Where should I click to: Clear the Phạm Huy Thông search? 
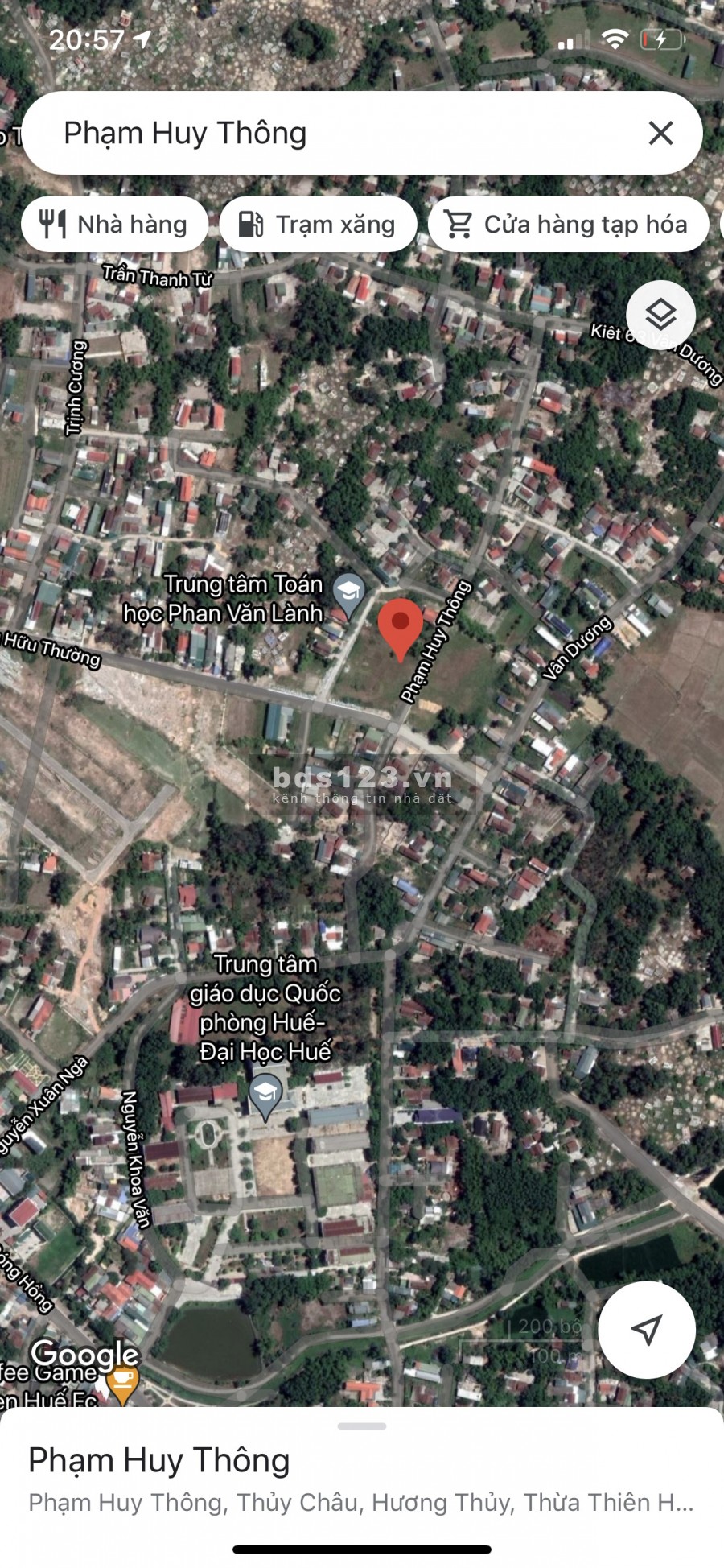[660, 134]
